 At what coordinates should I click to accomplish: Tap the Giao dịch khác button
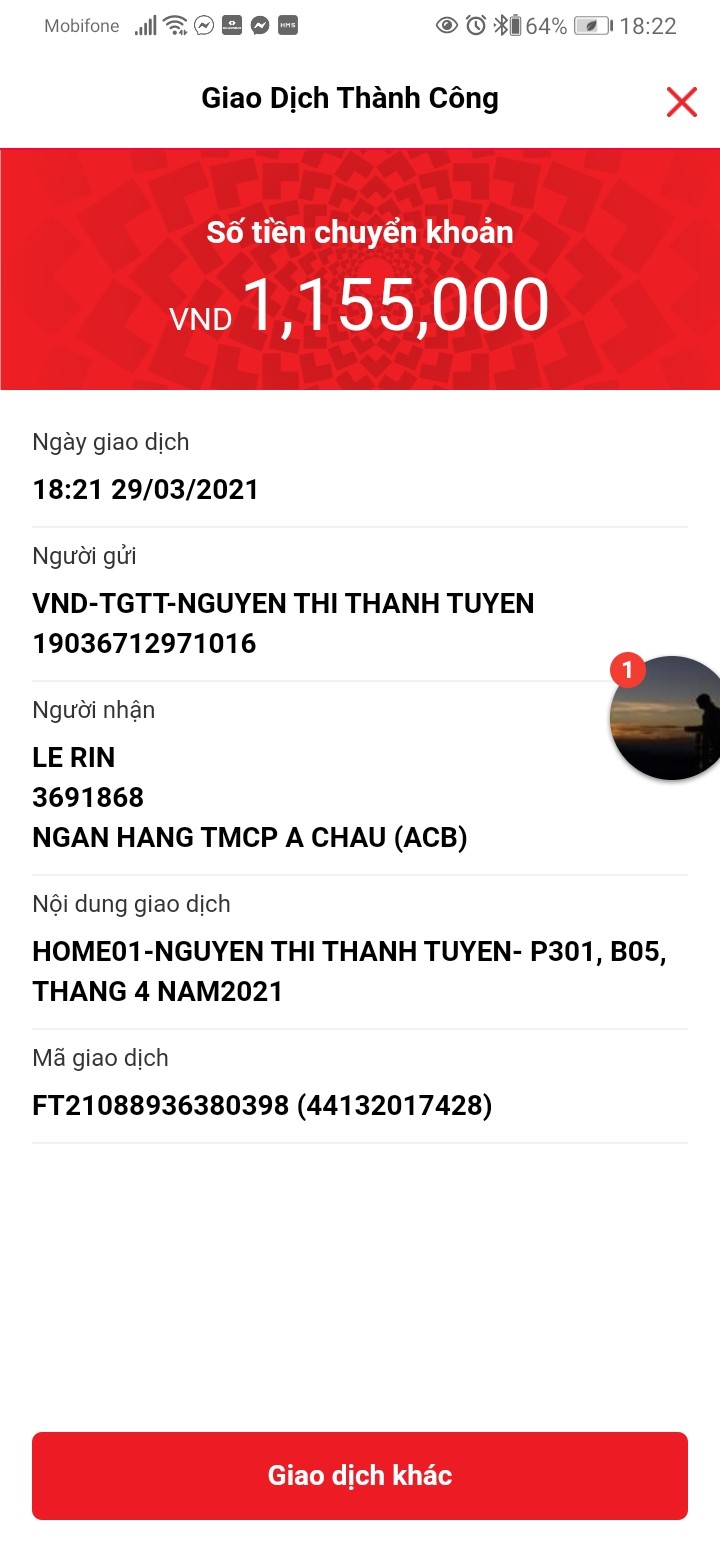(x=360, y=1475)
